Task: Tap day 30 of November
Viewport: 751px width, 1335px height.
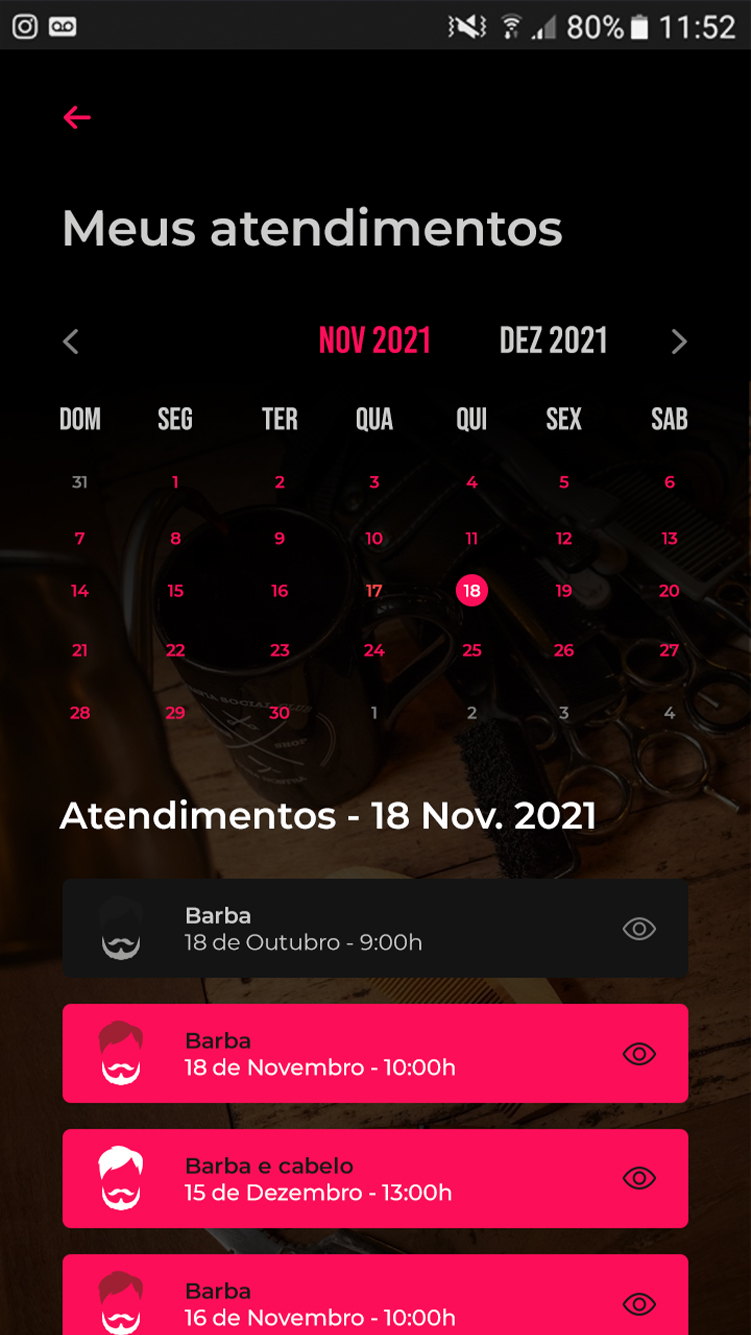Action: 280,713
